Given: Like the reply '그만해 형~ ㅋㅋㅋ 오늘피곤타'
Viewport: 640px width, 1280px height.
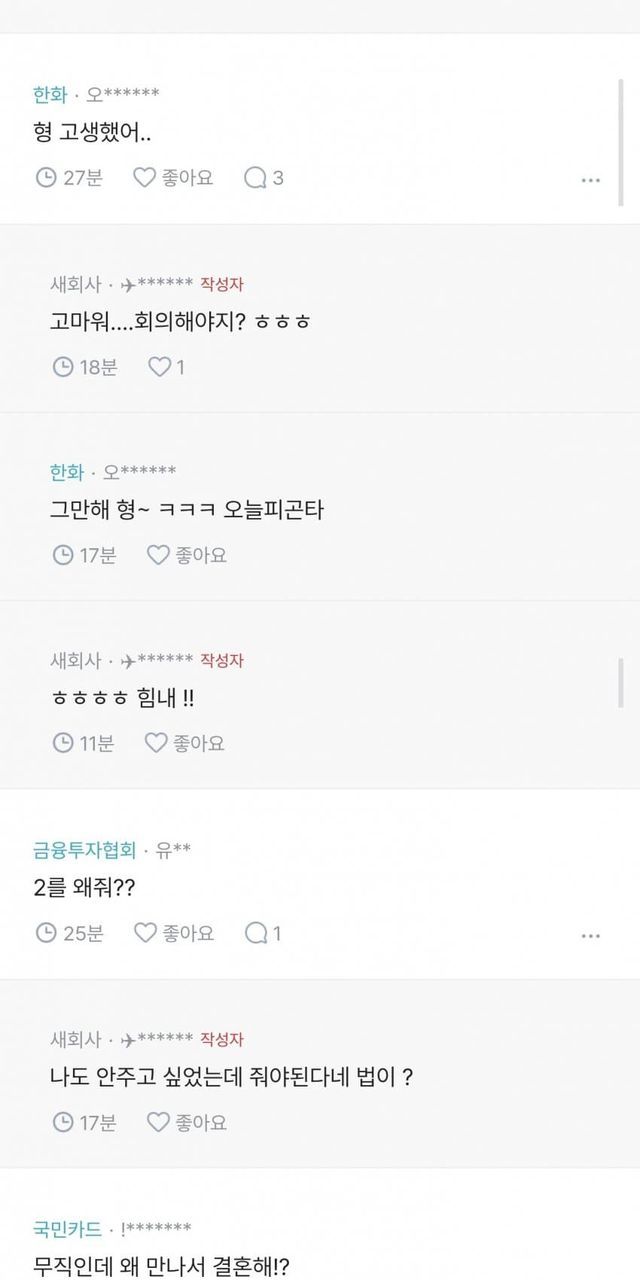Looking at the screenshot, I should point(187,554).
